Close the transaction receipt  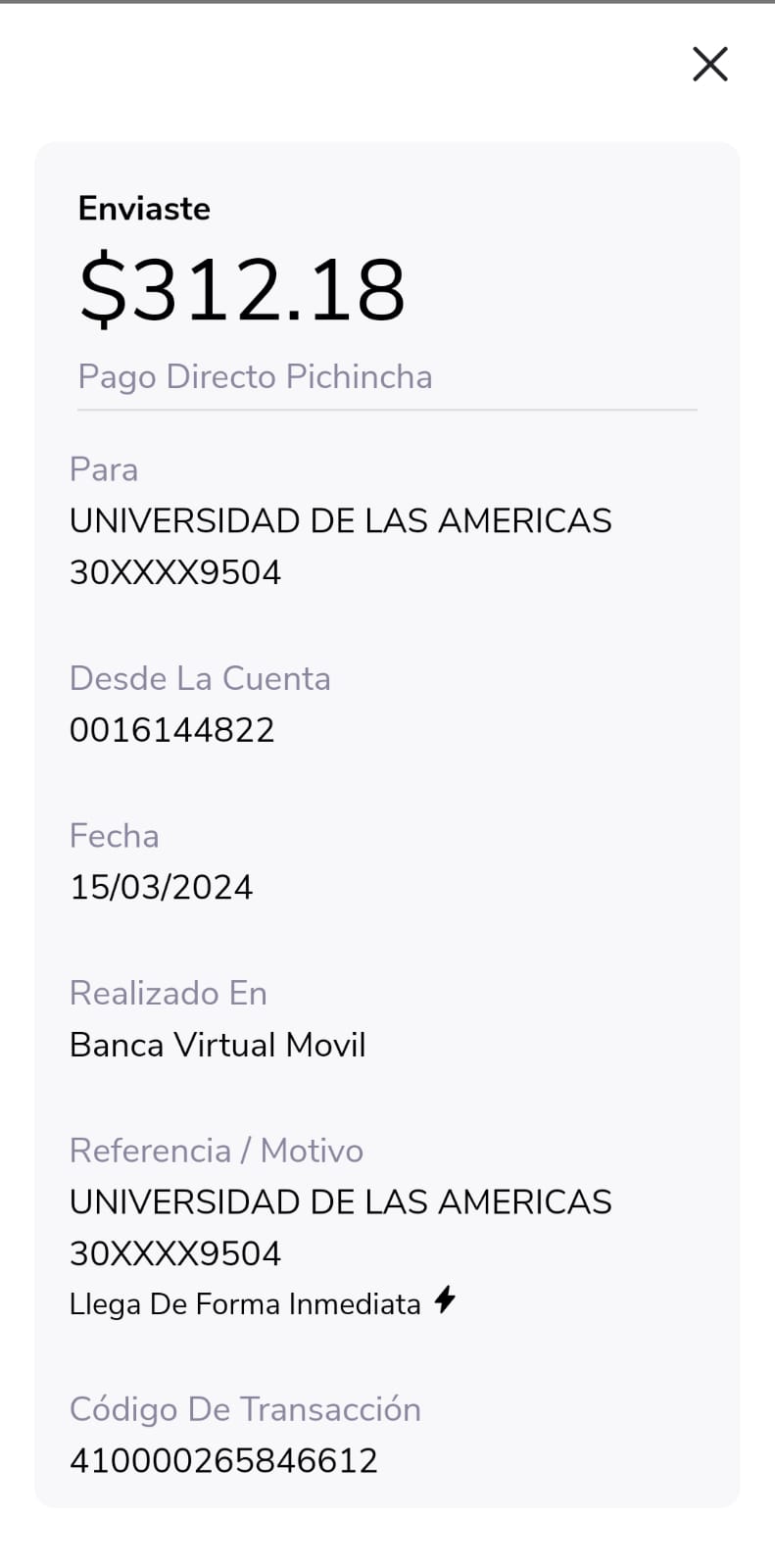[709, 65]
